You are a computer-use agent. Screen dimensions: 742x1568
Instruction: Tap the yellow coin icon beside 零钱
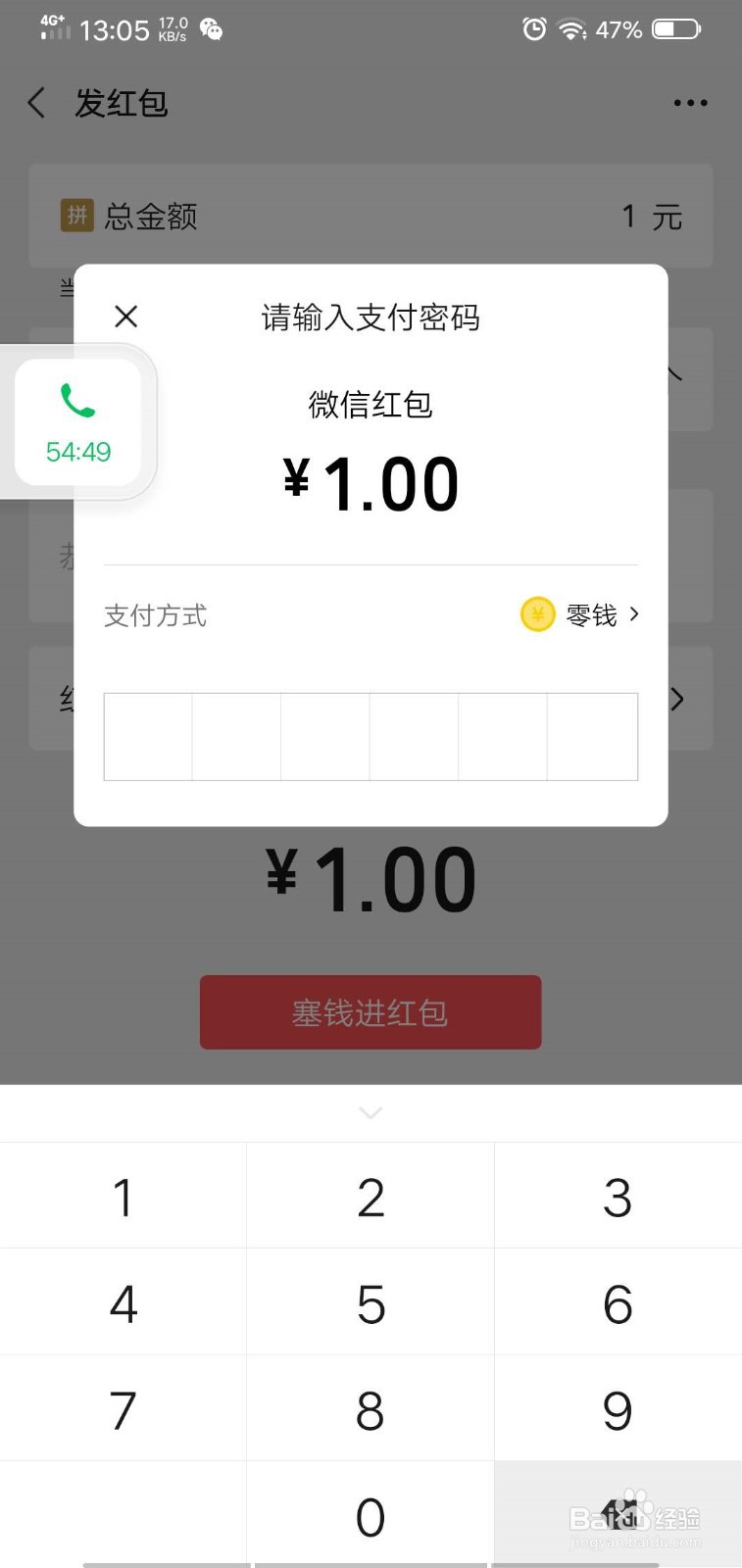click(536, 614)
